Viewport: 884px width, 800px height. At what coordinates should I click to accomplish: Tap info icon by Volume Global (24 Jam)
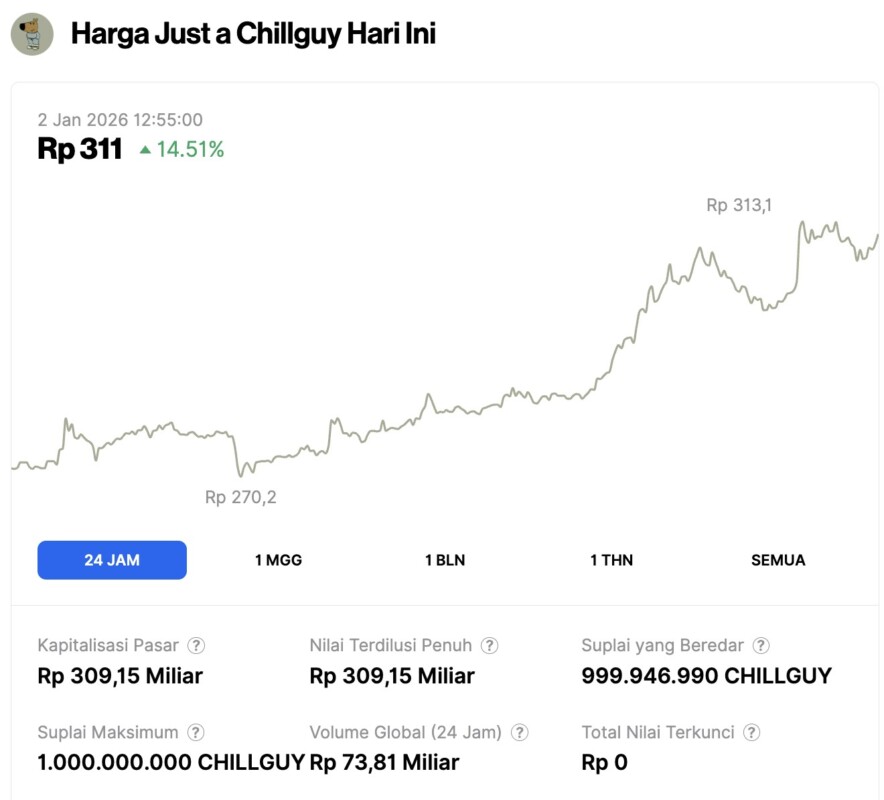520,733
